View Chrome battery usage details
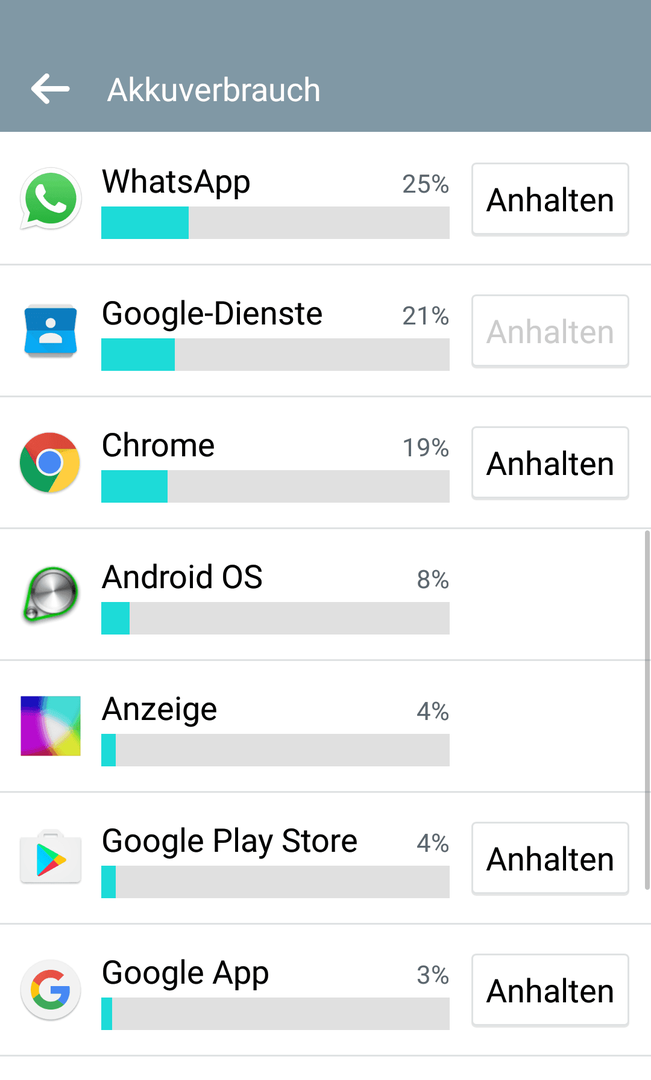Screen dimensions: 651x1080 [234, 463]
